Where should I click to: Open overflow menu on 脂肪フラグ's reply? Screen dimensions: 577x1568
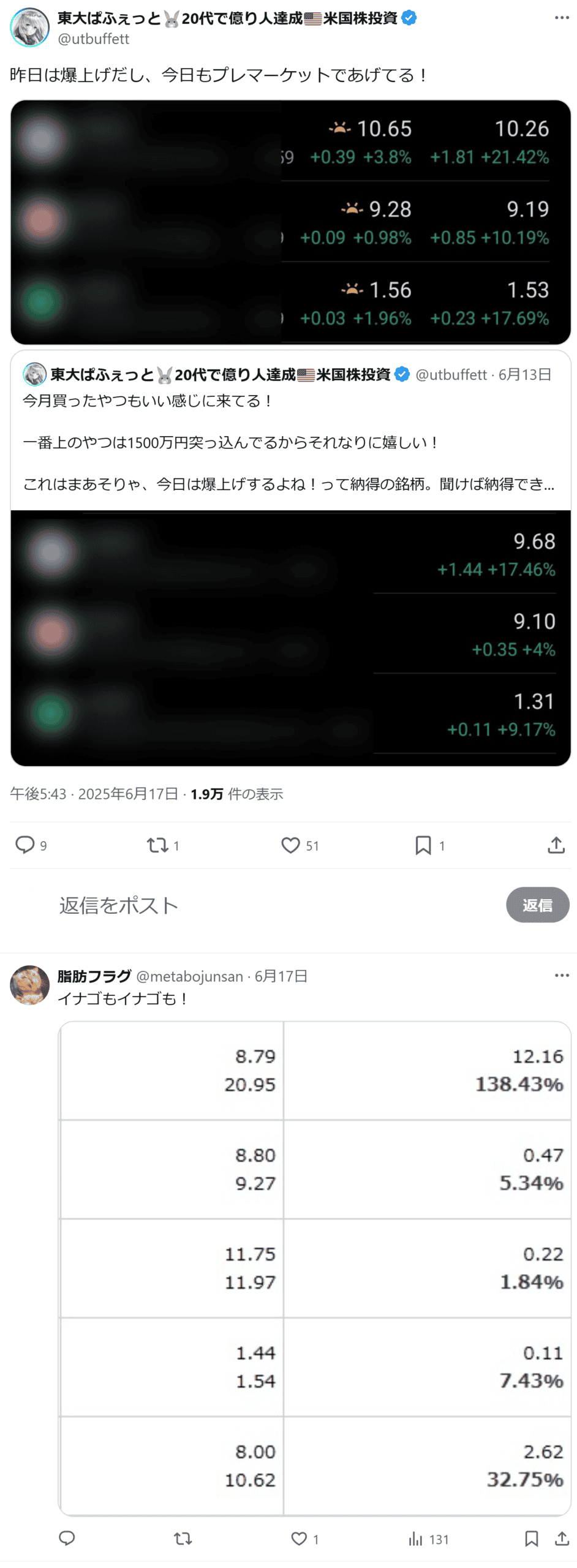[561, 975]
